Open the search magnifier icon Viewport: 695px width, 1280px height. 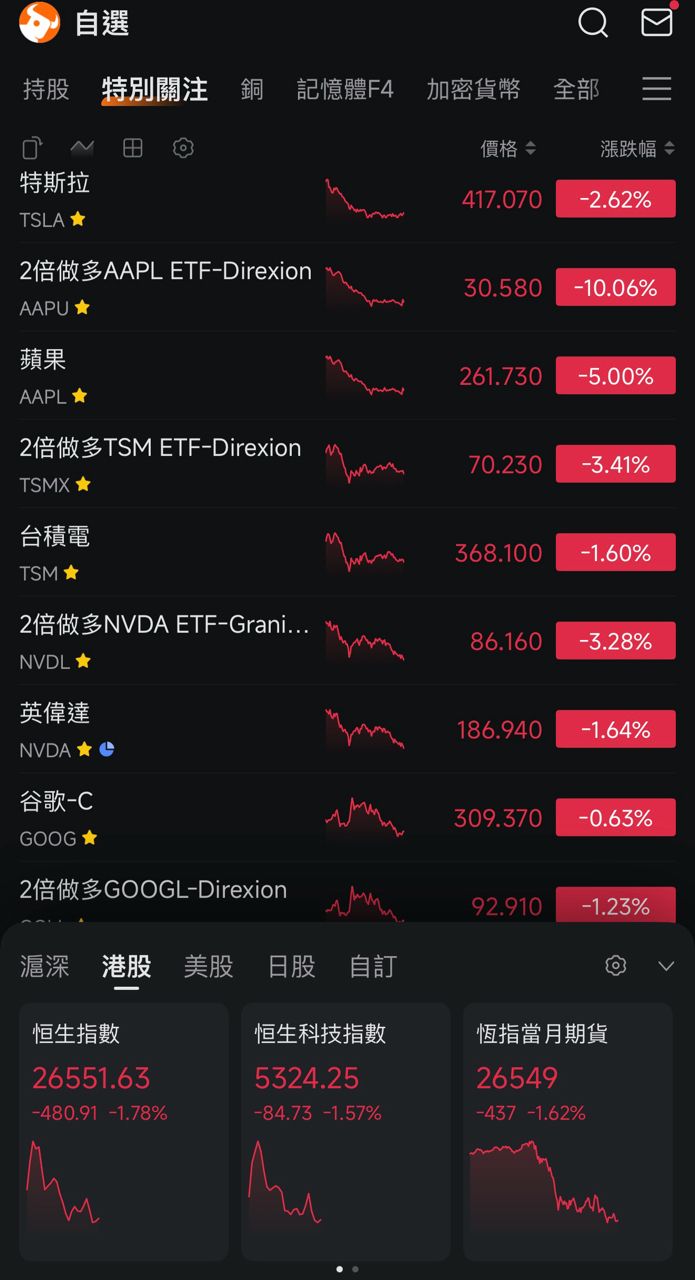[x=593, y=22]
